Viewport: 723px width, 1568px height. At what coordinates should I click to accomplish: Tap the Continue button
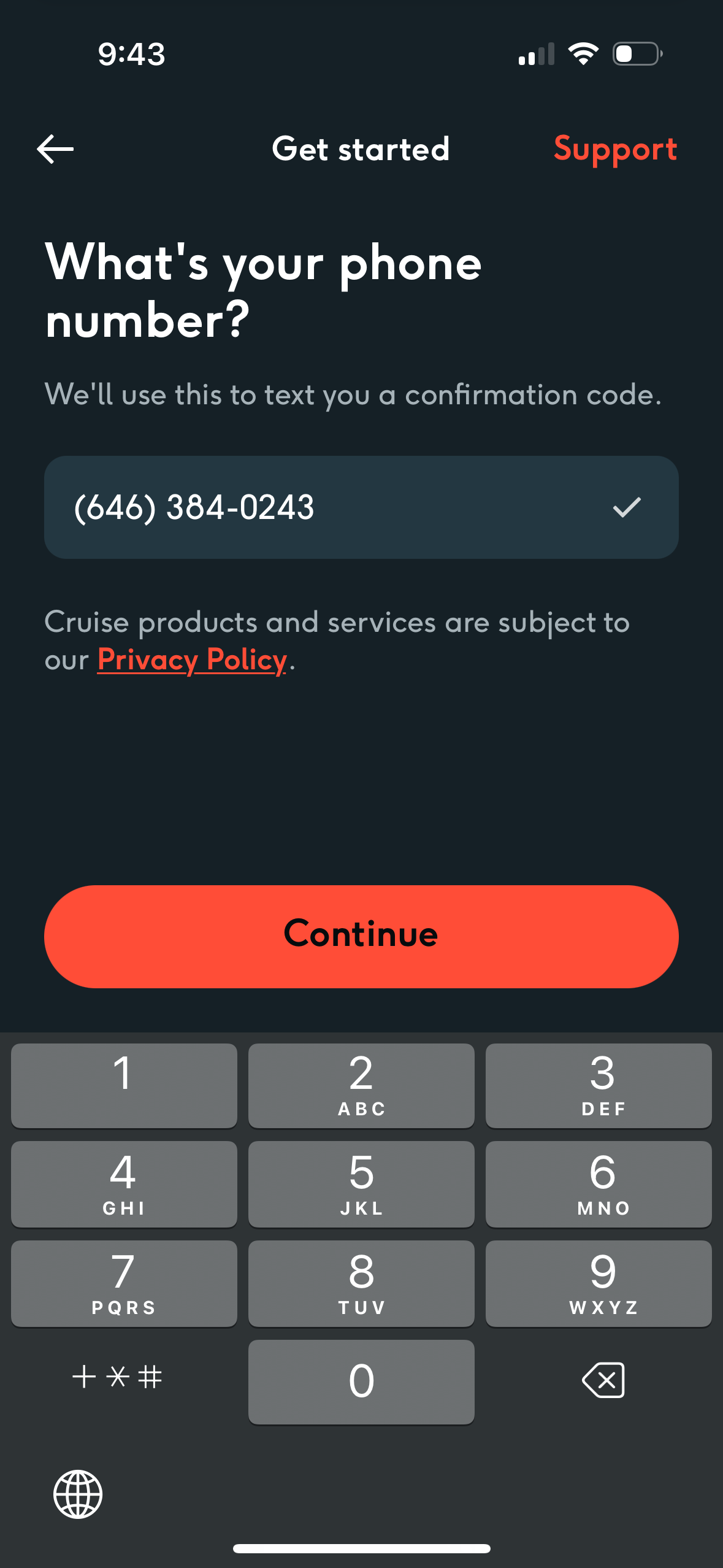coord(361,935)
